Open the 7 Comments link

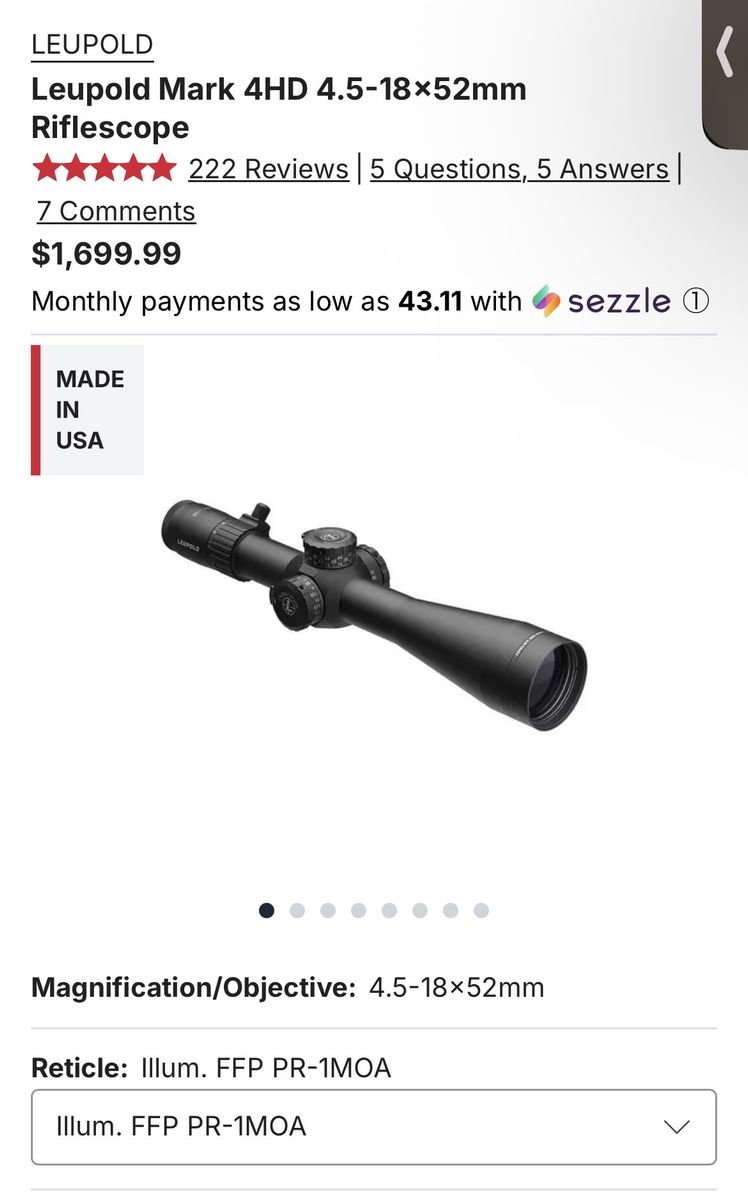116,212
